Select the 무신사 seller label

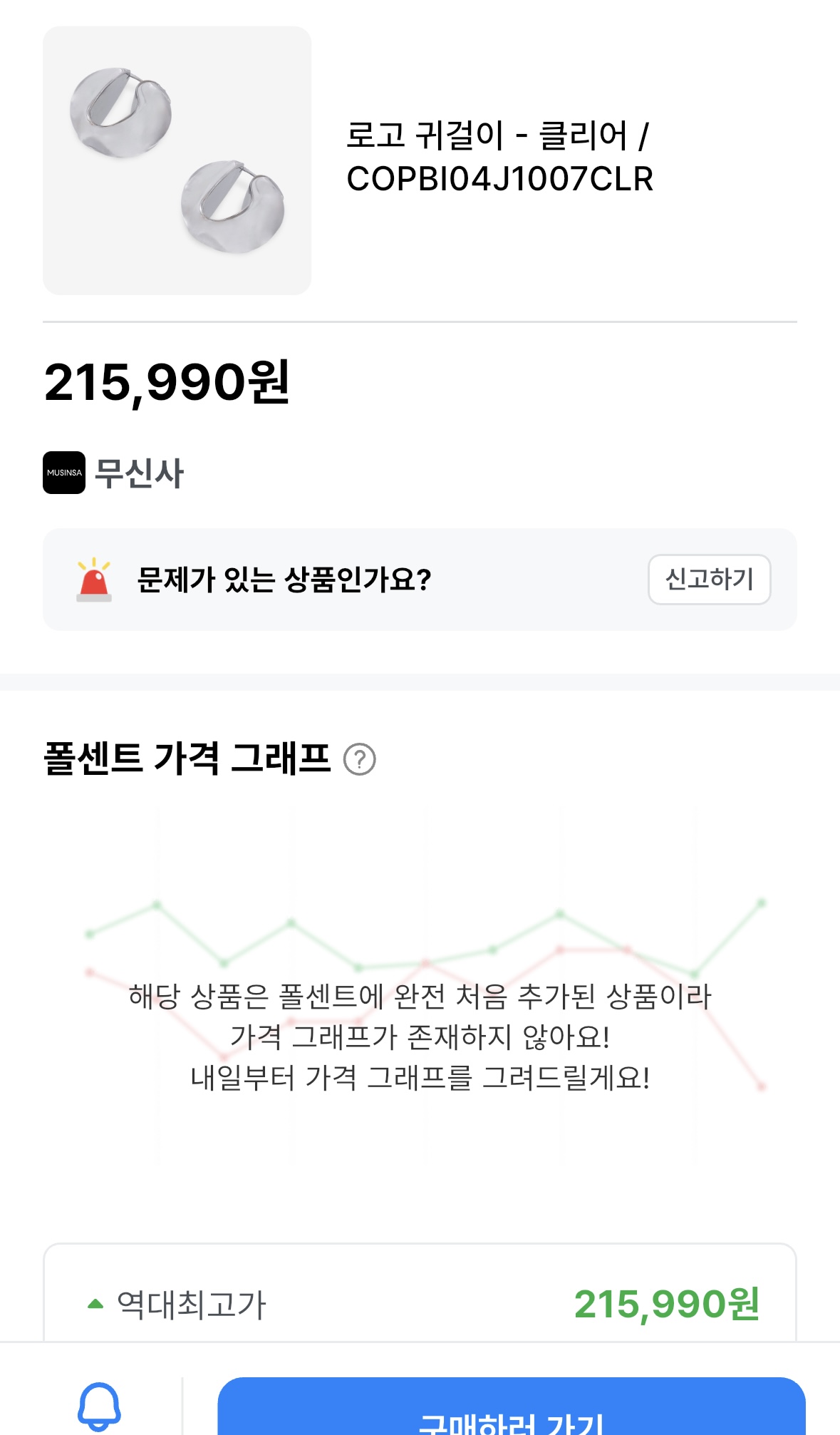[x=140, y=470]
